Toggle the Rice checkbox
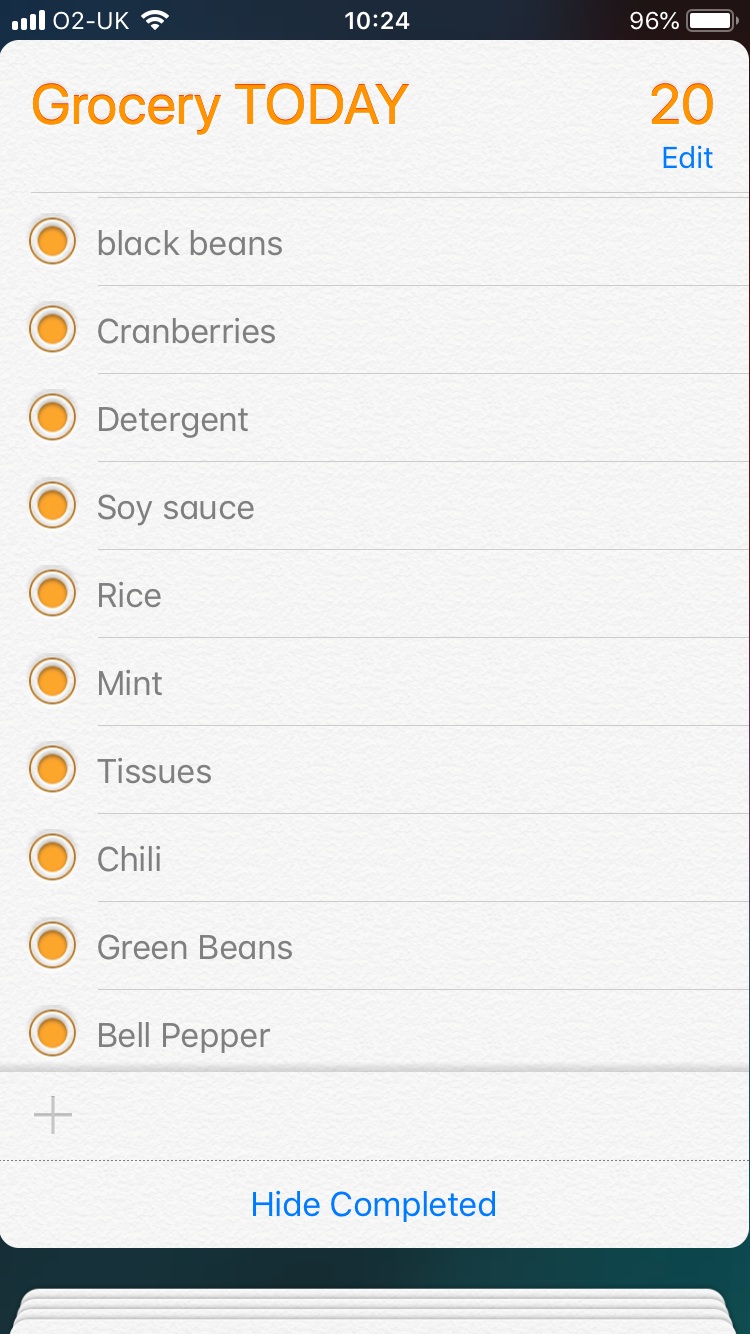 [53, 594]
